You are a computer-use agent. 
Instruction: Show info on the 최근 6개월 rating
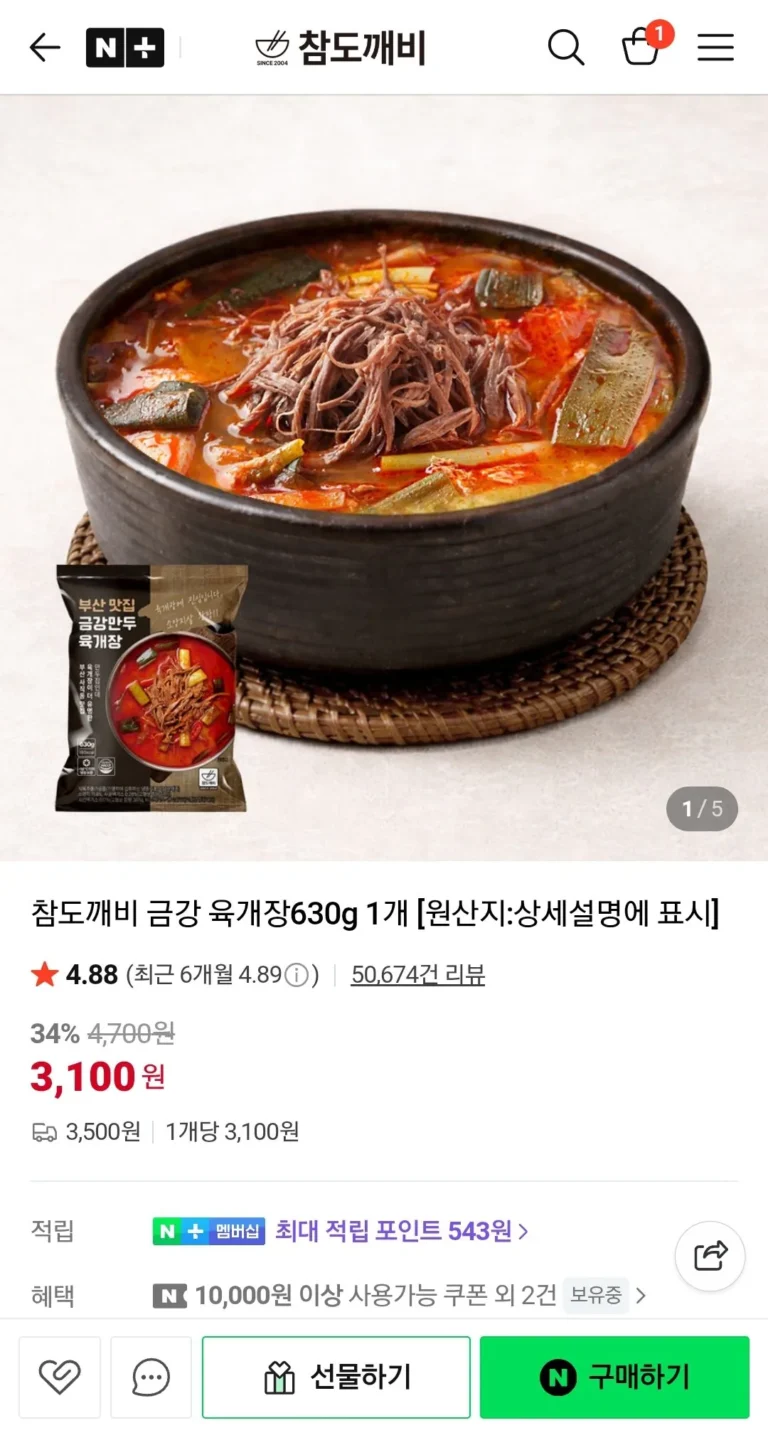click(x=297, y=976)
